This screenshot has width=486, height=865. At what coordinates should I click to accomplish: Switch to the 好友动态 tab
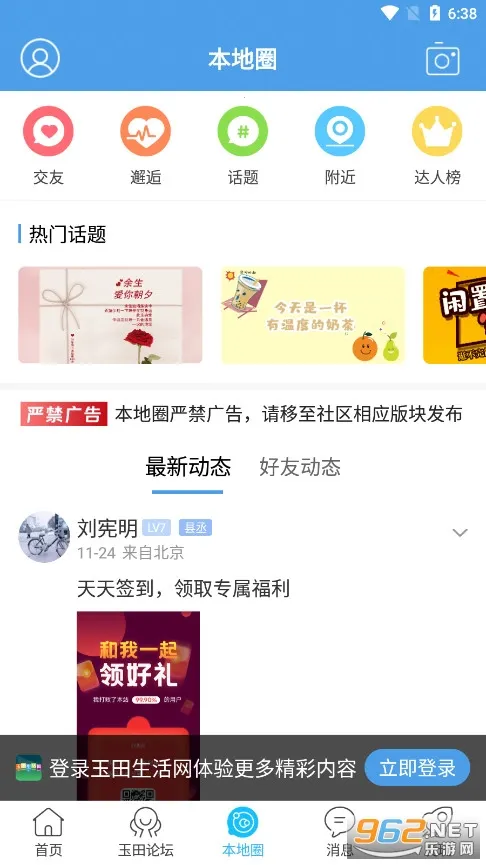tap(300, 467)
